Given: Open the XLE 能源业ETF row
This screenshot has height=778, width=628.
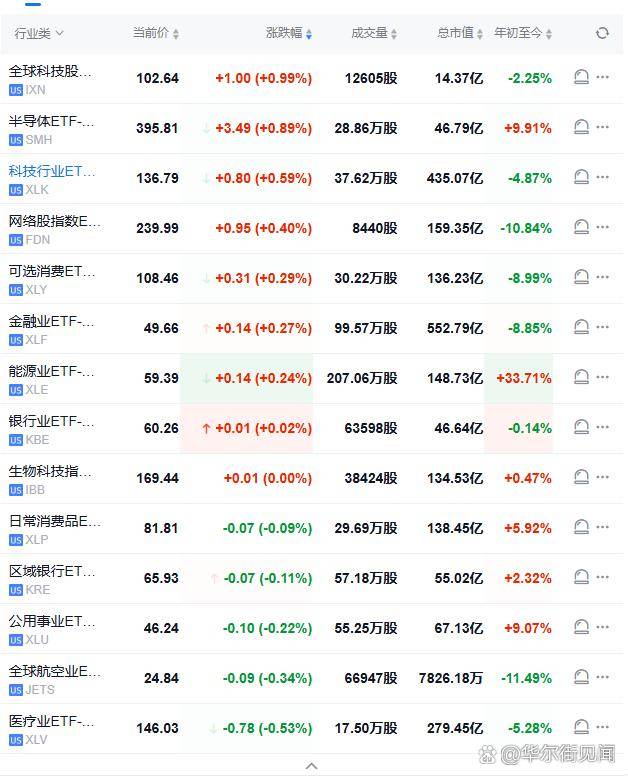Looking at the screenshot, I should click(52, 371).
